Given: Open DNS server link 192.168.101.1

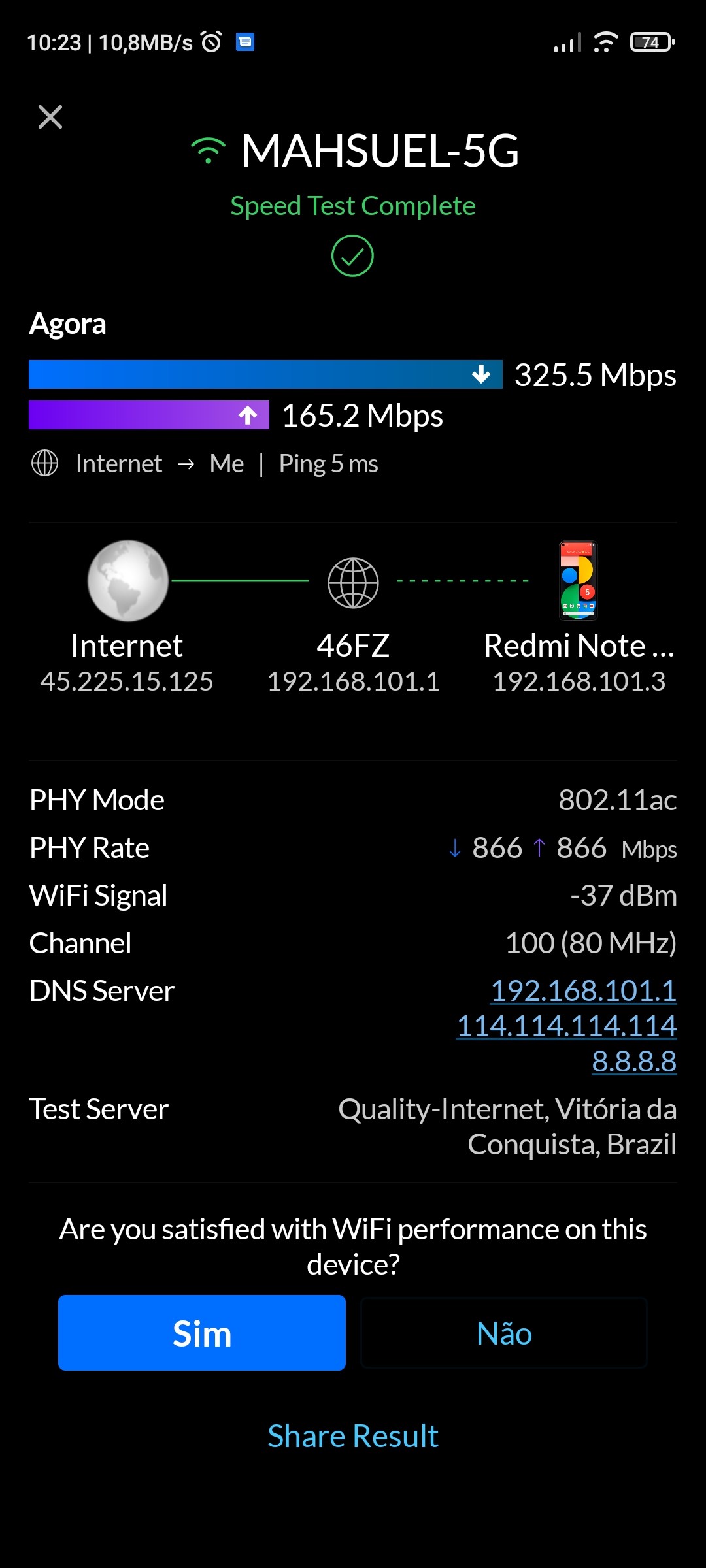Looking at the screenshot, I should pyautogui.click(x=583, y=990).
